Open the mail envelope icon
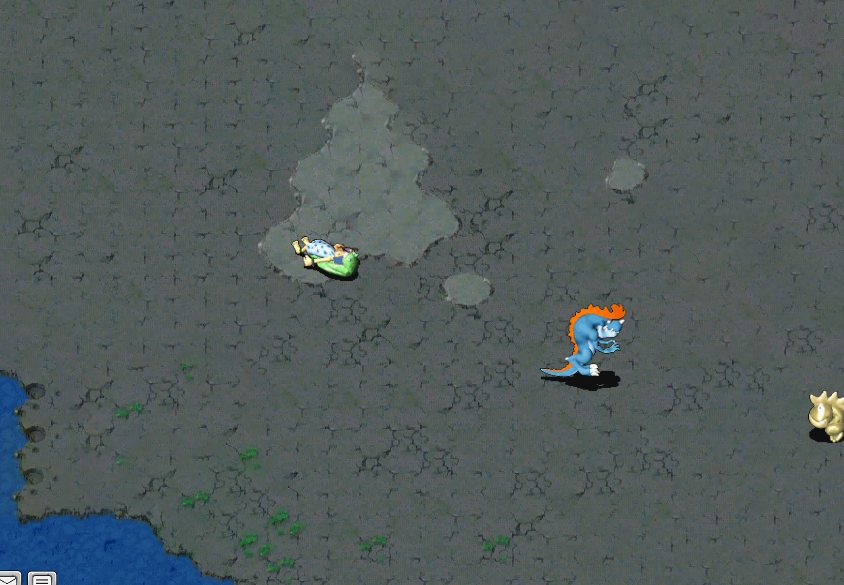This screenshot has width=844, height=585. click(x=8, y=579)
